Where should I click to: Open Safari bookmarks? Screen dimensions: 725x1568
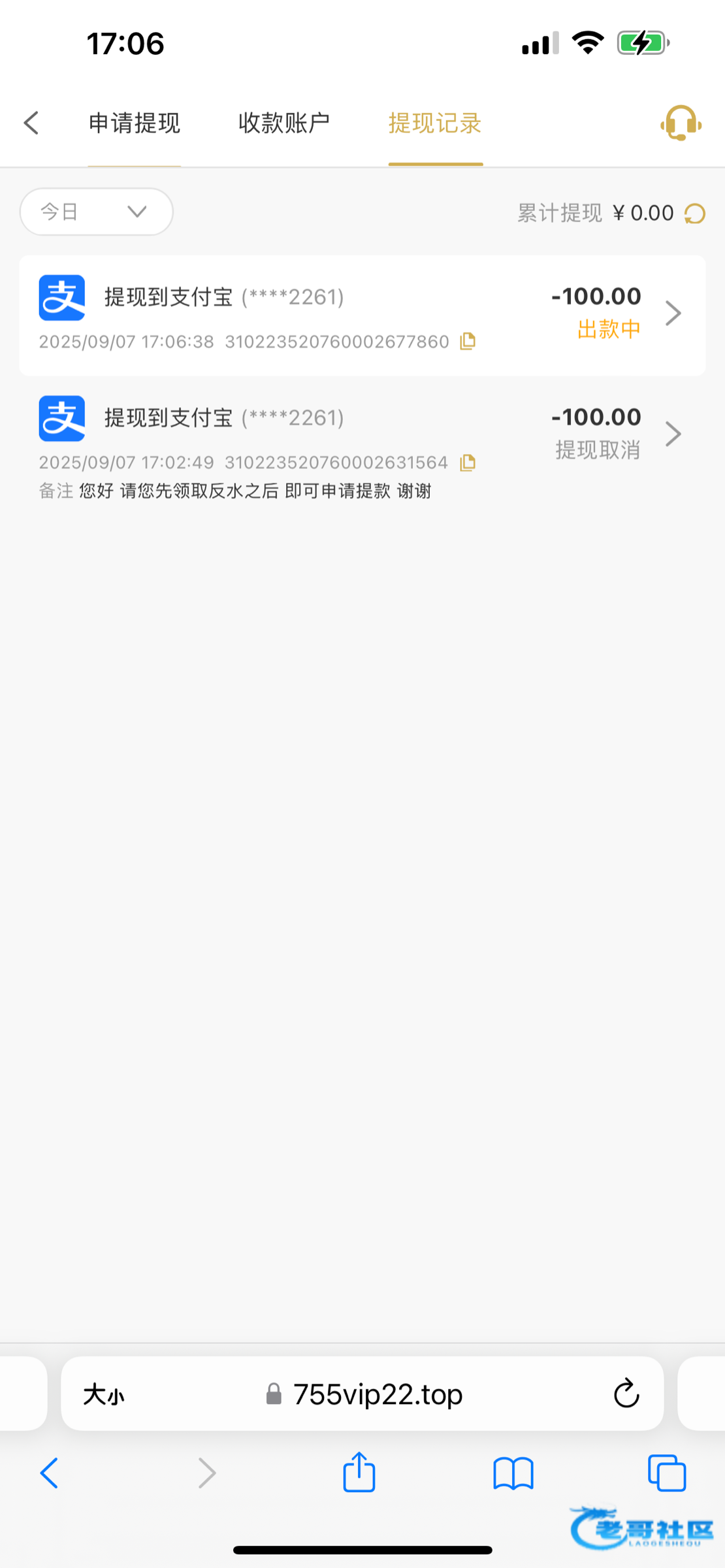pyautogui.click(x=513, y=1473)
